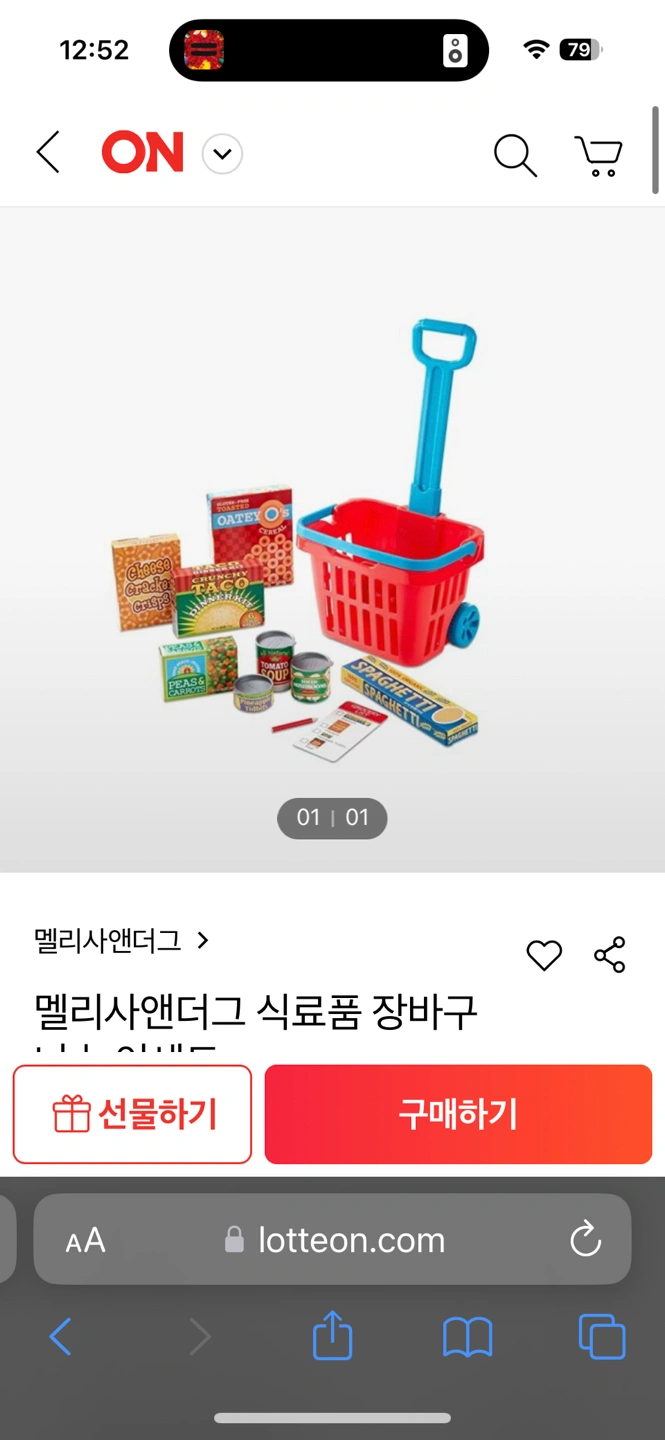Open the 멜리사앤더그 brand link
Viewport: 665px width, 1440px height.
pyautogui.click(x=121, y=940)
